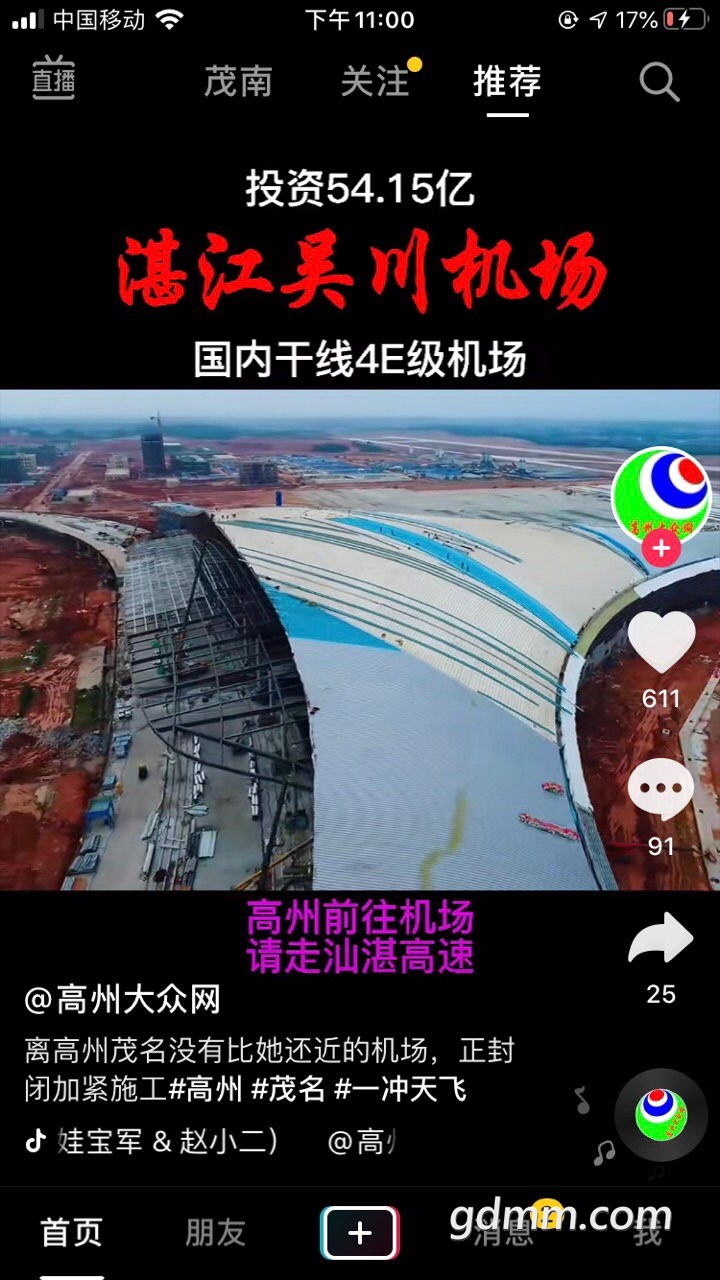Open the #一冲天飞 hashtag

(400, 1088)
